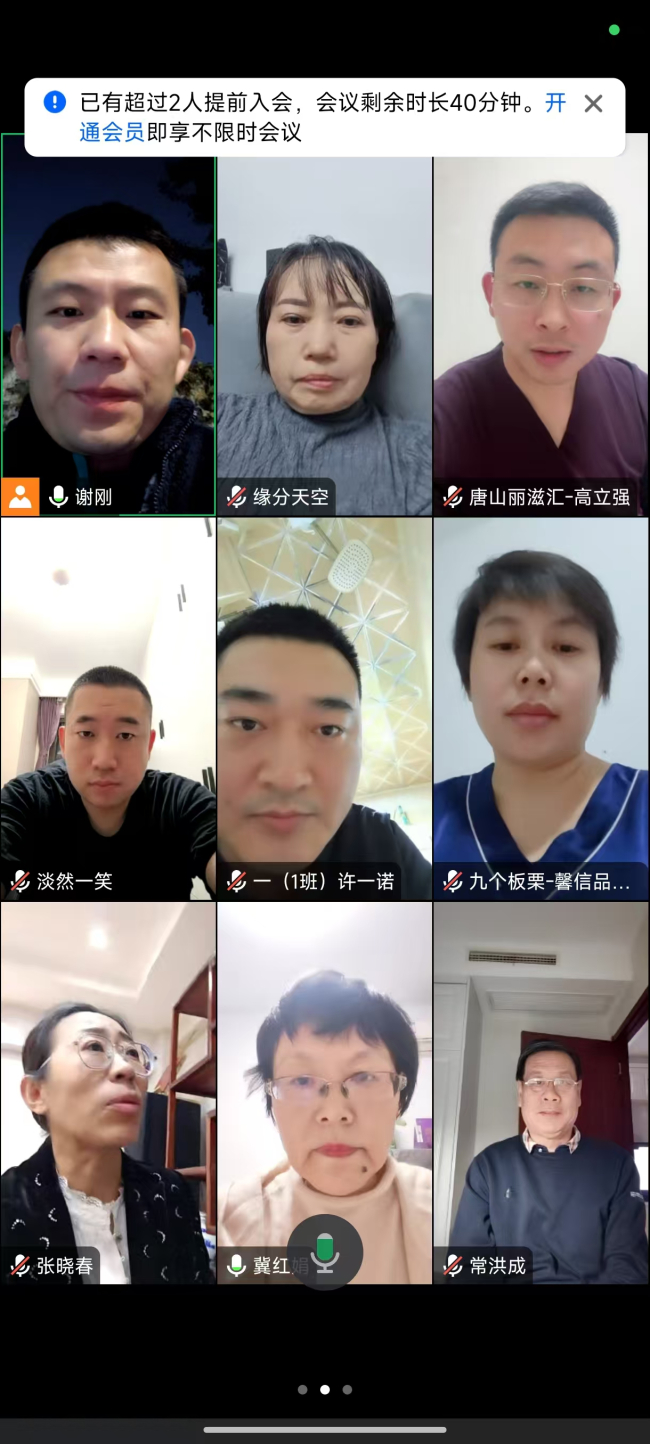650x1444 pixels.
Task: Tap the floating green microphone button
Action: pos(325,1252)
